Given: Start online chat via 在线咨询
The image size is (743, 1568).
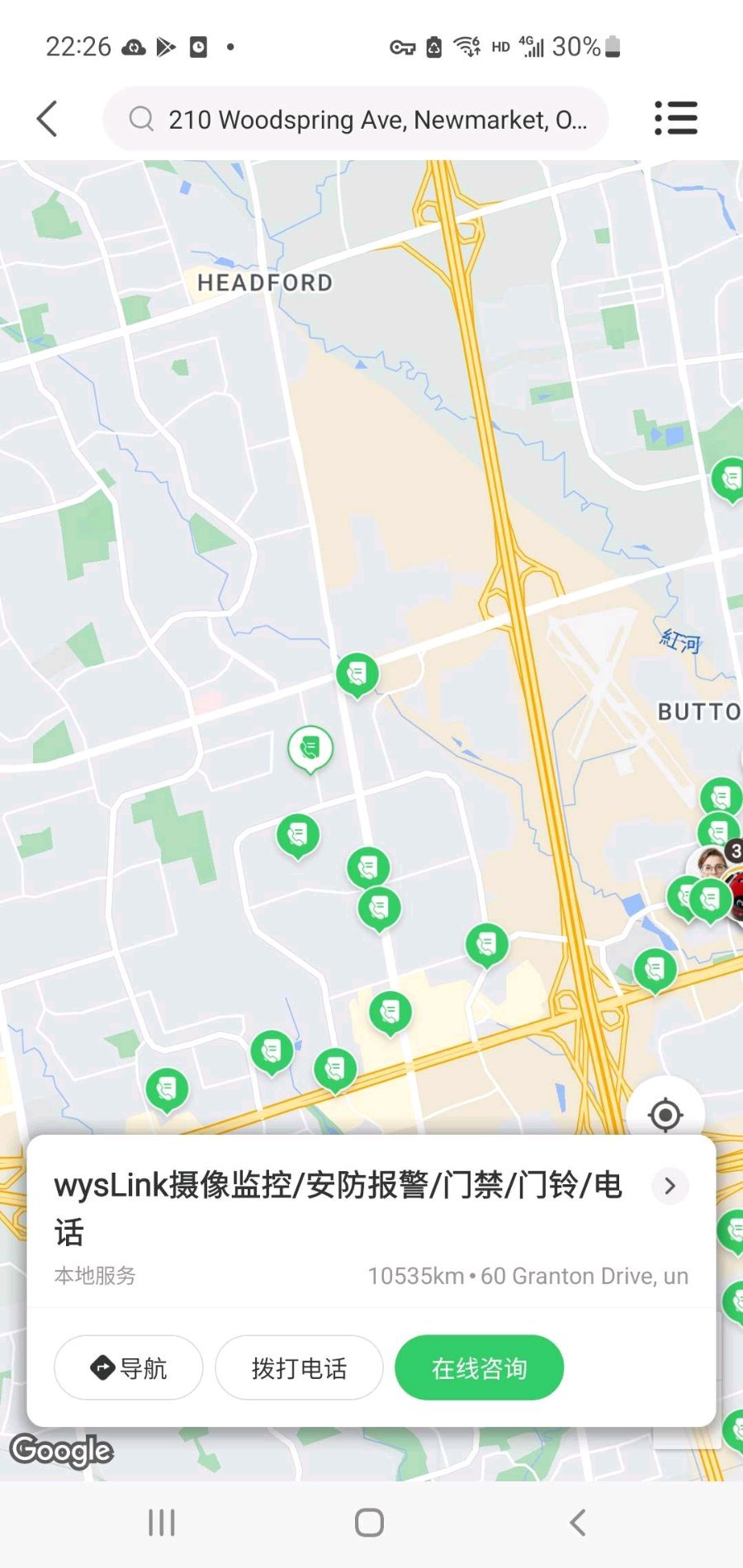Looking at the screenshot, I should tap(479, 1367).
